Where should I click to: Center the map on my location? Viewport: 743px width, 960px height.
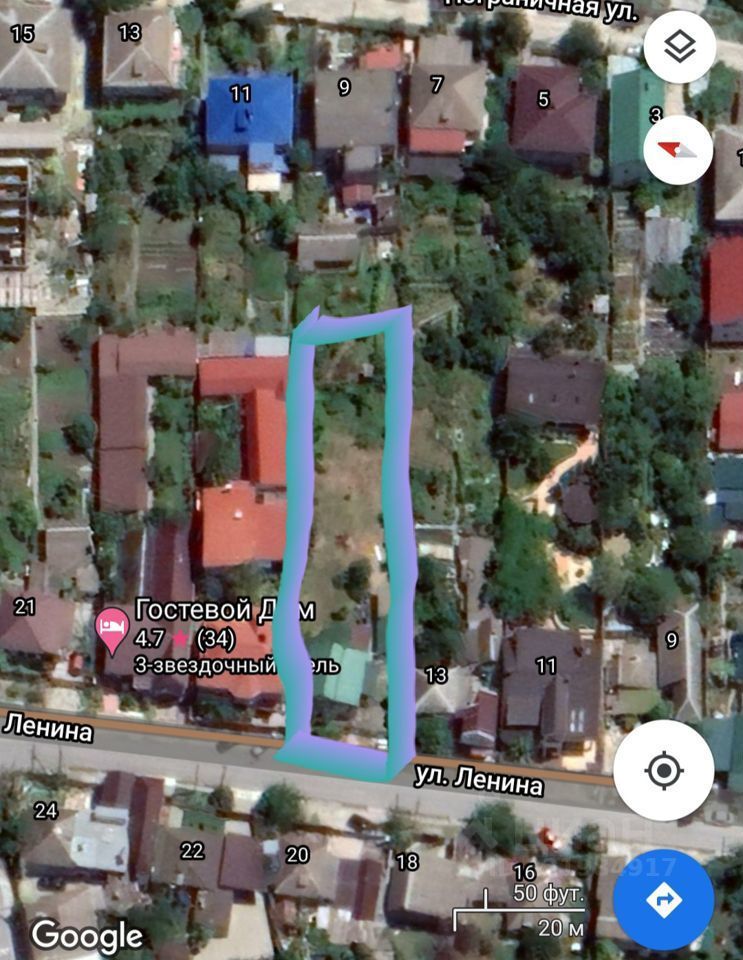(664, 771)
